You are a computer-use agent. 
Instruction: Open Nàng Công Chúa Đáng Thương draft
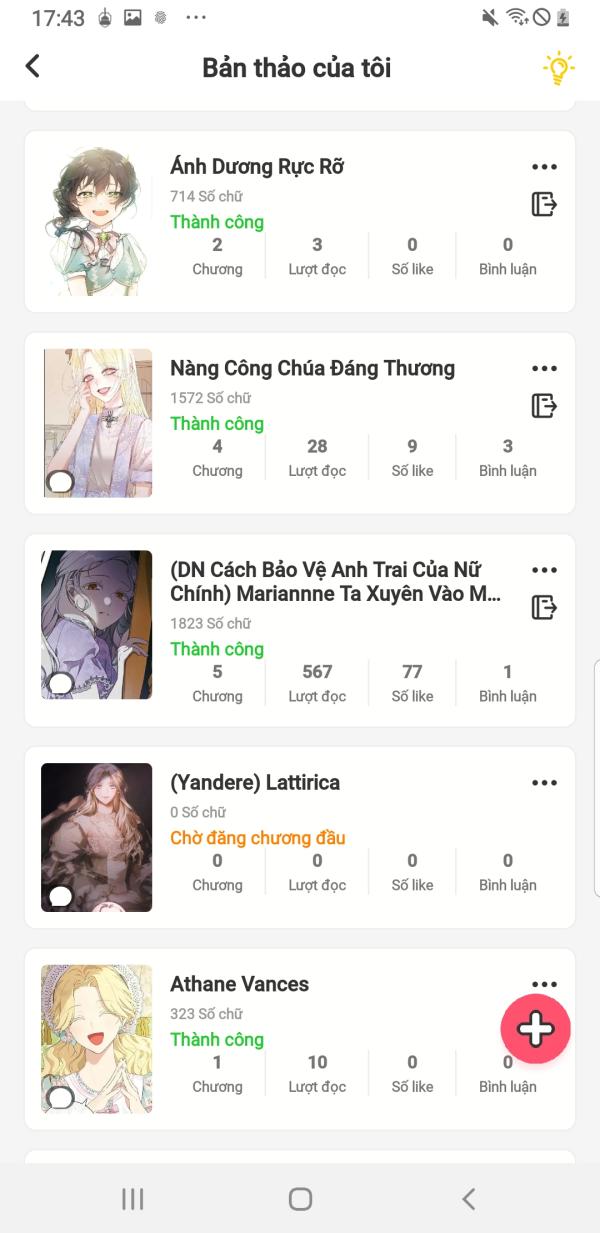[x=311, y=369]
